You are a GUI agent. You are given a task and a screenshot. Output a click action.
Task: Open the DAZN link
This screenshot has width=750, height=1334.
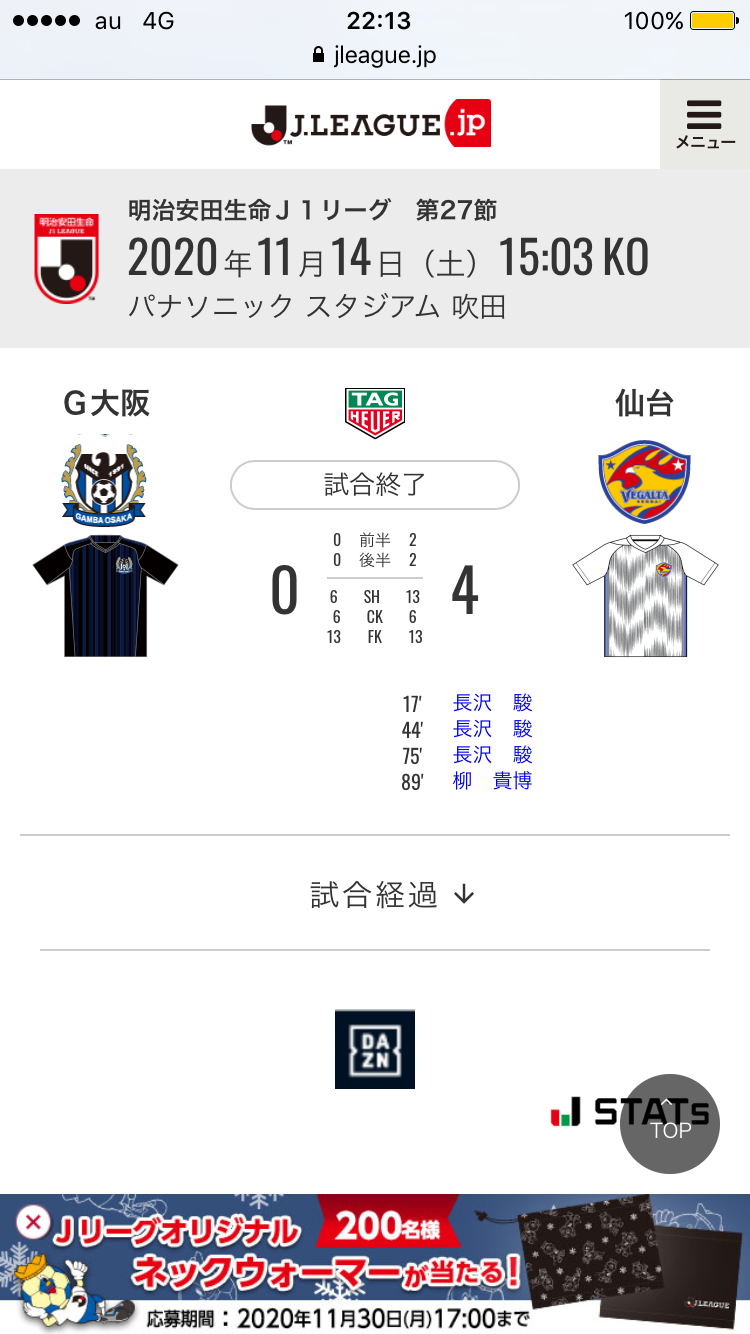pyautogui.click(x=375, y=1049)
